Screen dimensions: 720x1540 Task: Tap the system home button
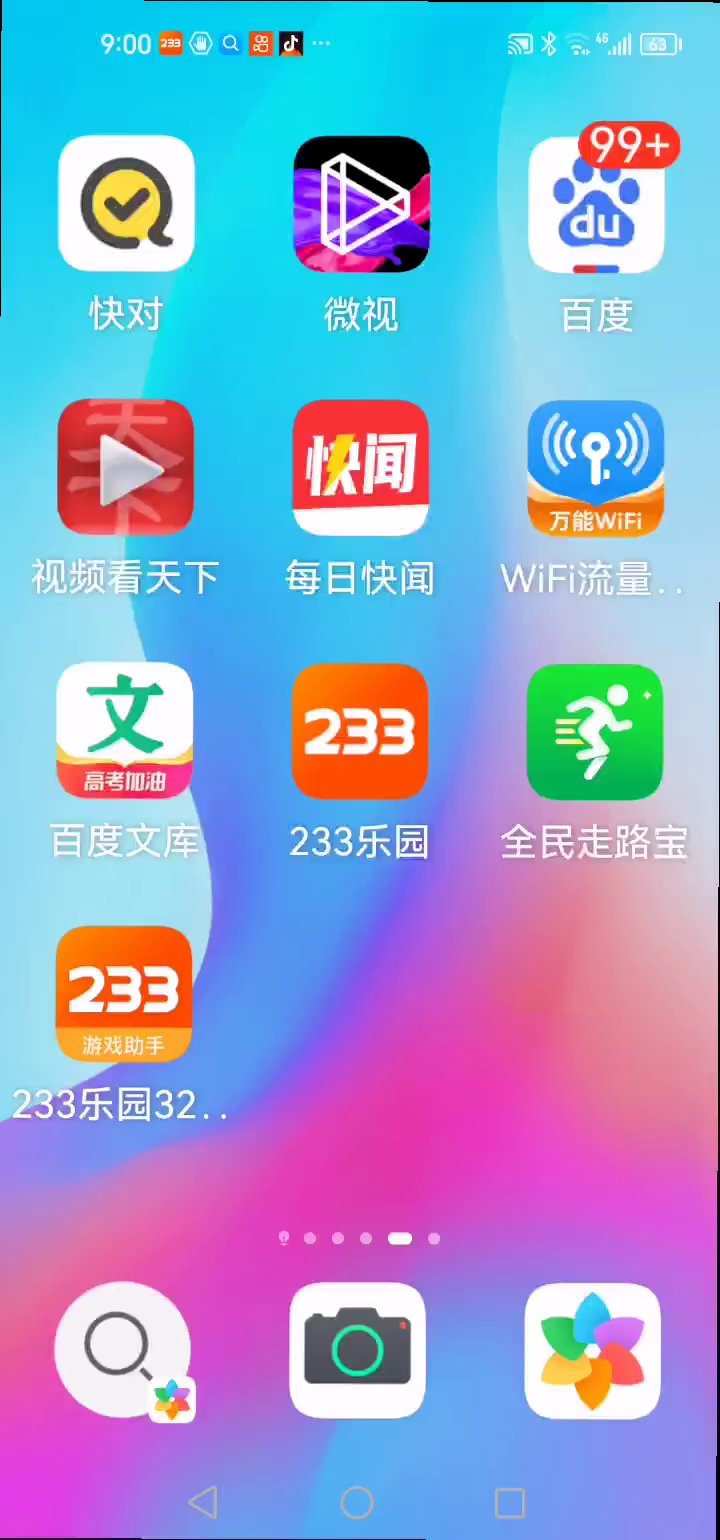coord(357,1502)
